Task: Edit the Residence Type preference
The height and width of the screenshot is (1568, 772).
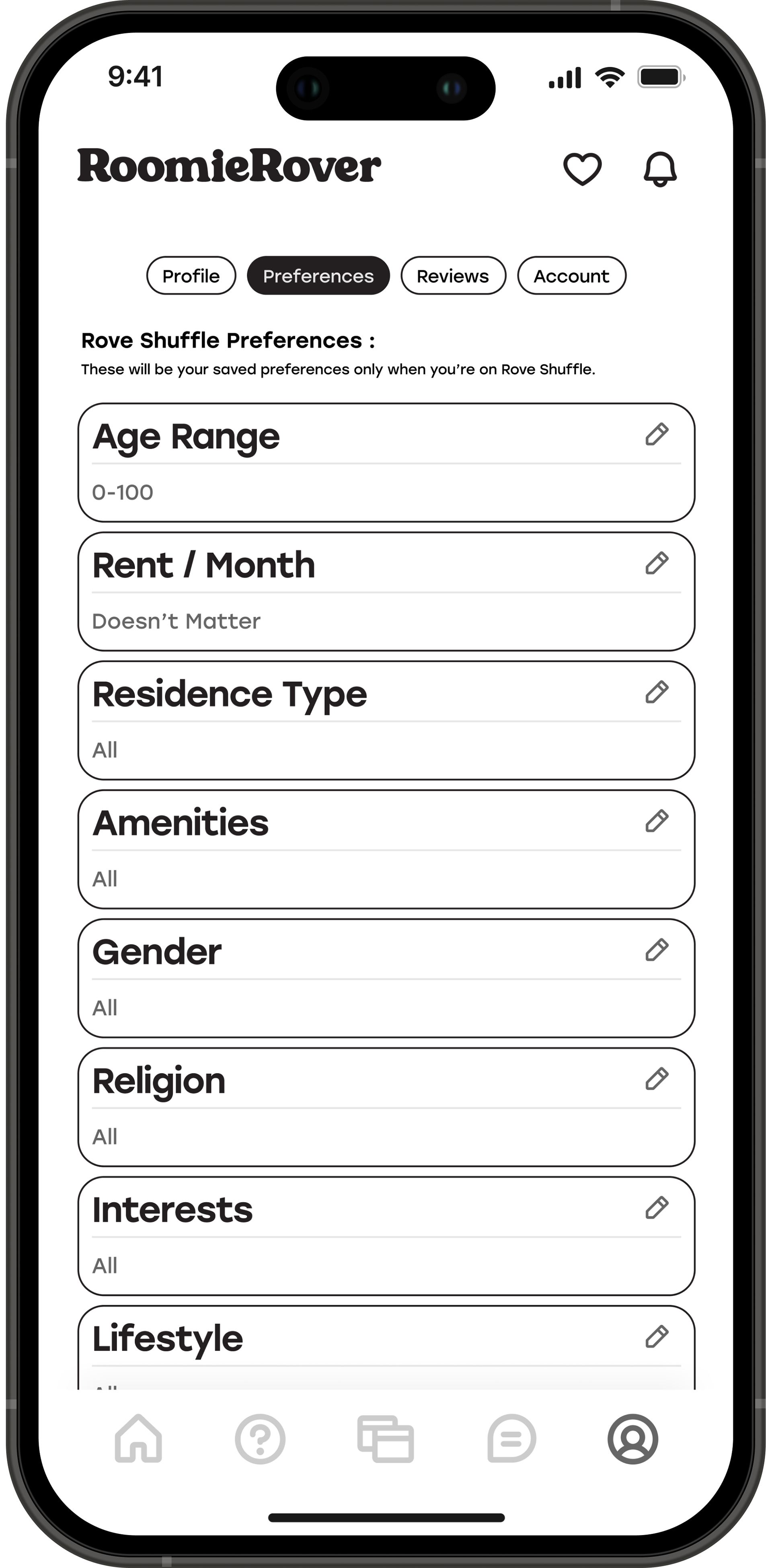Action: tap(657, 693)
